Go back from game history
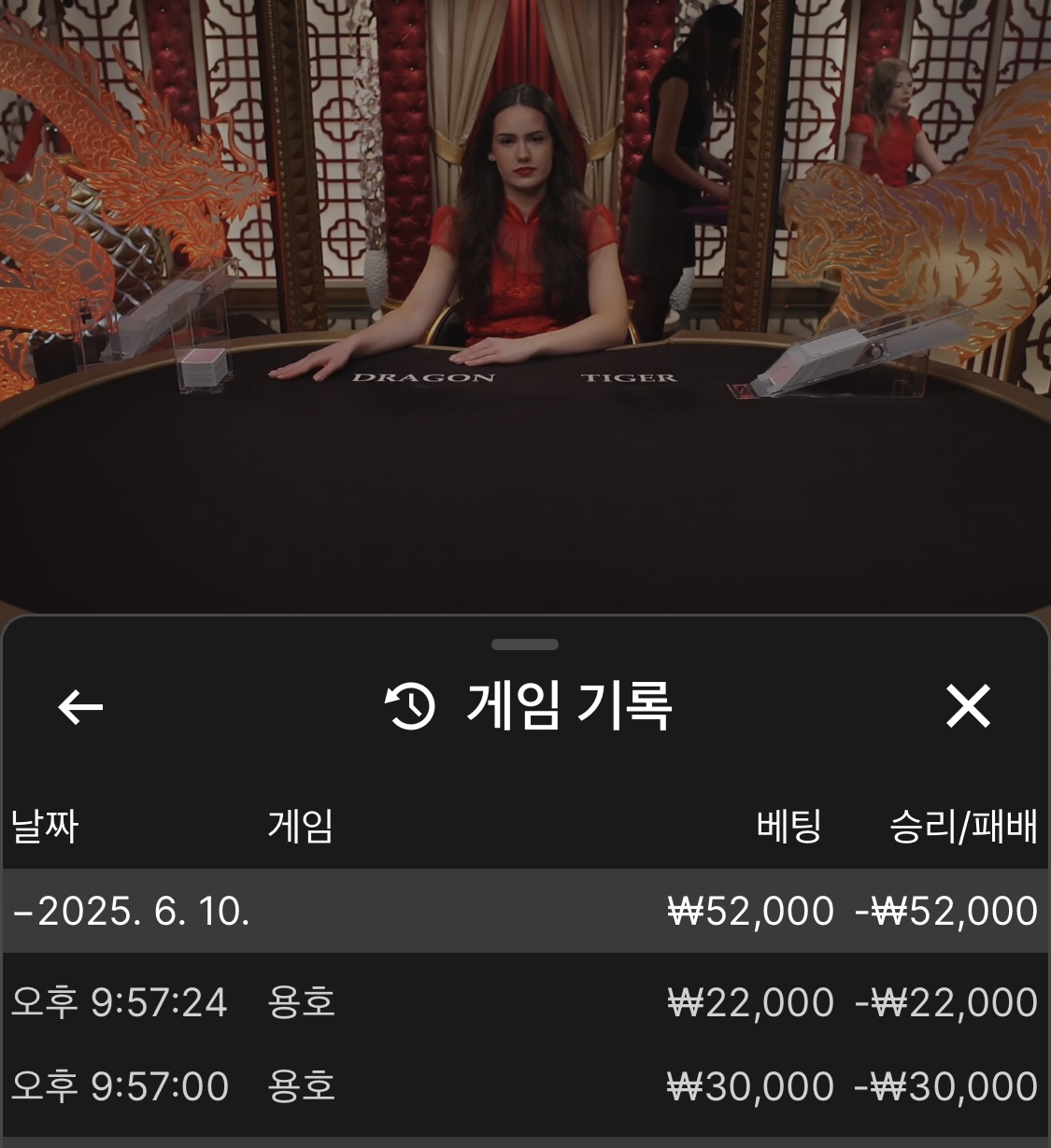Image resolution: width=1051 pixels, height=1148 pixels. 80,707
